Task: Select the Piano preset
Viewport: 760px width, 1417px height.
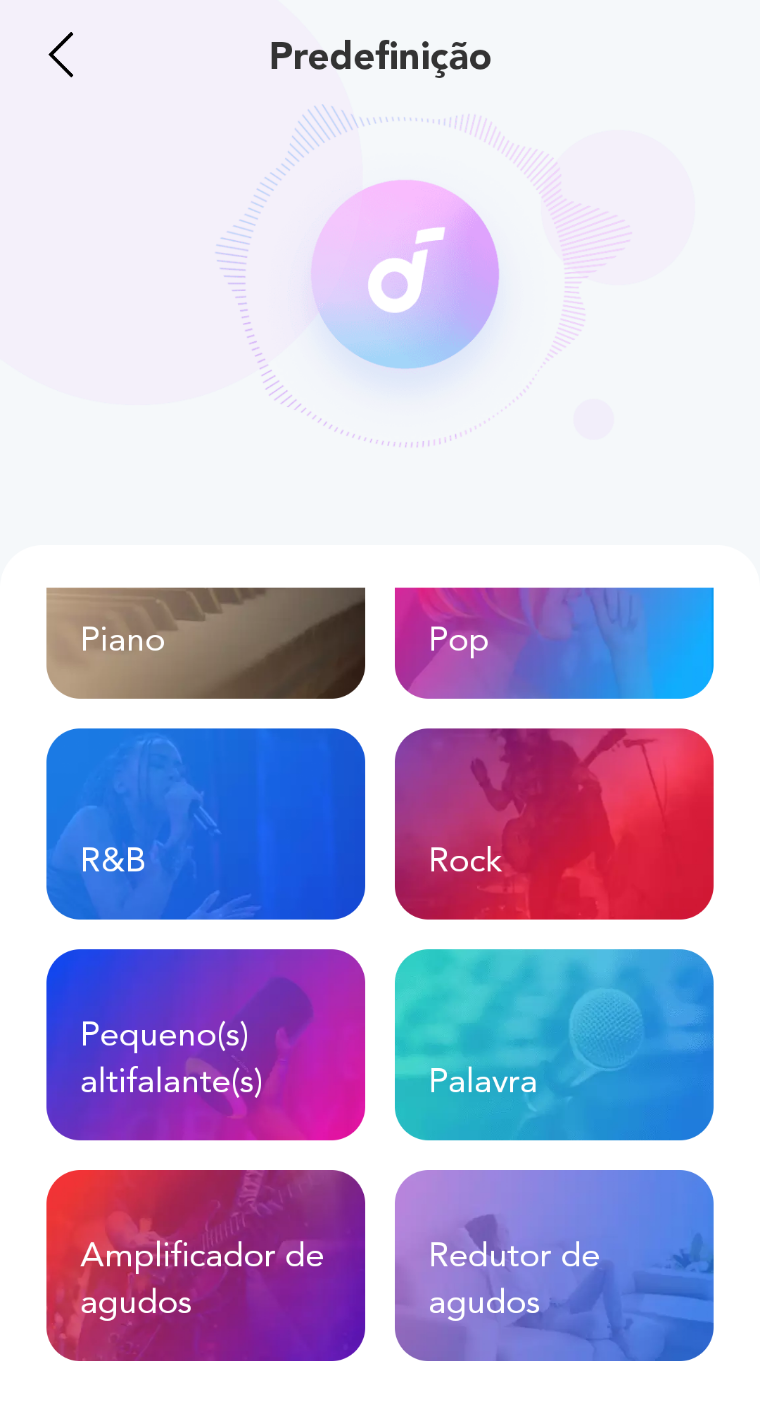Action: pos(205,643)
